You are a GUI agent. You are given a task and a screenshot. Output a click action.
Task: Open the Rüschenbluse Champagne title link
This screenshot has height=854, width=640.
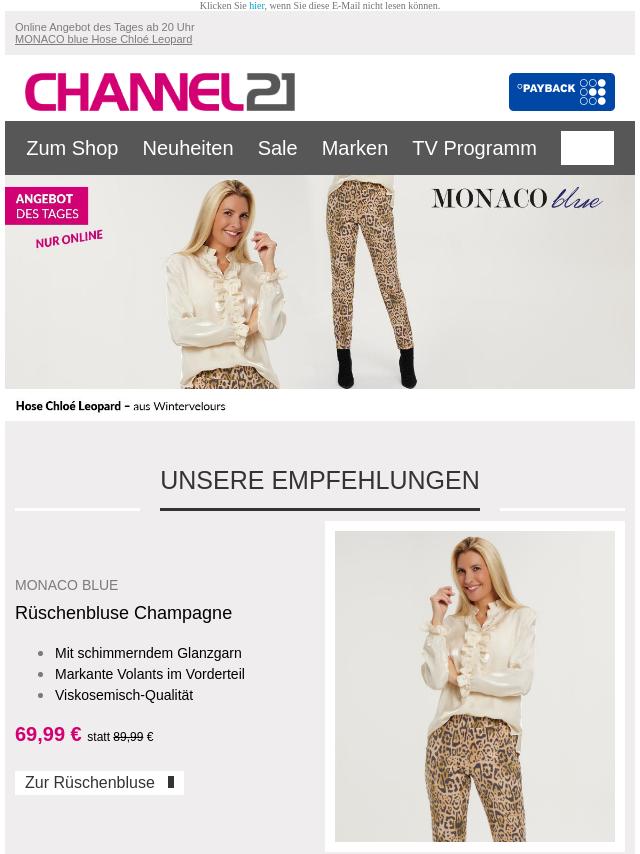(123, 613)
